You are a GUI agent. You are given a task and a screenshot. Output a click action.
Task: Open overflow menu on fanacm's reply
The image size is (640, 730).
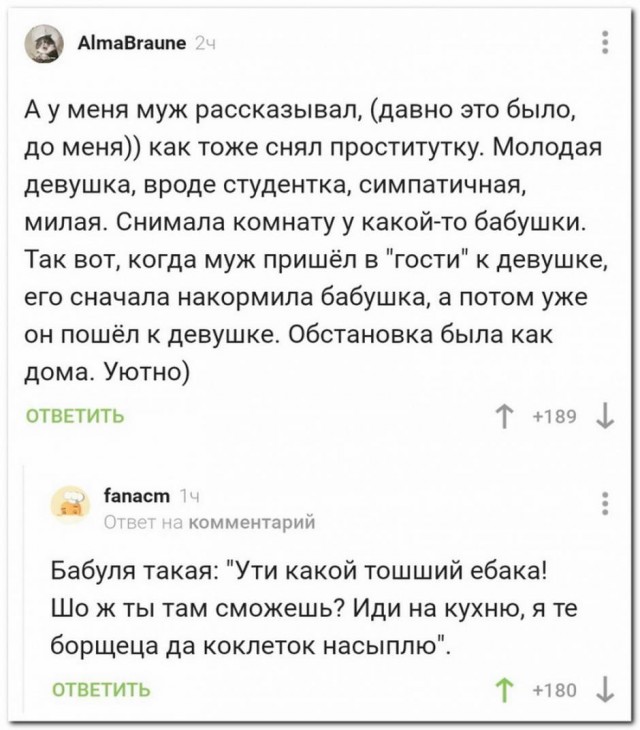click(605, 505)
